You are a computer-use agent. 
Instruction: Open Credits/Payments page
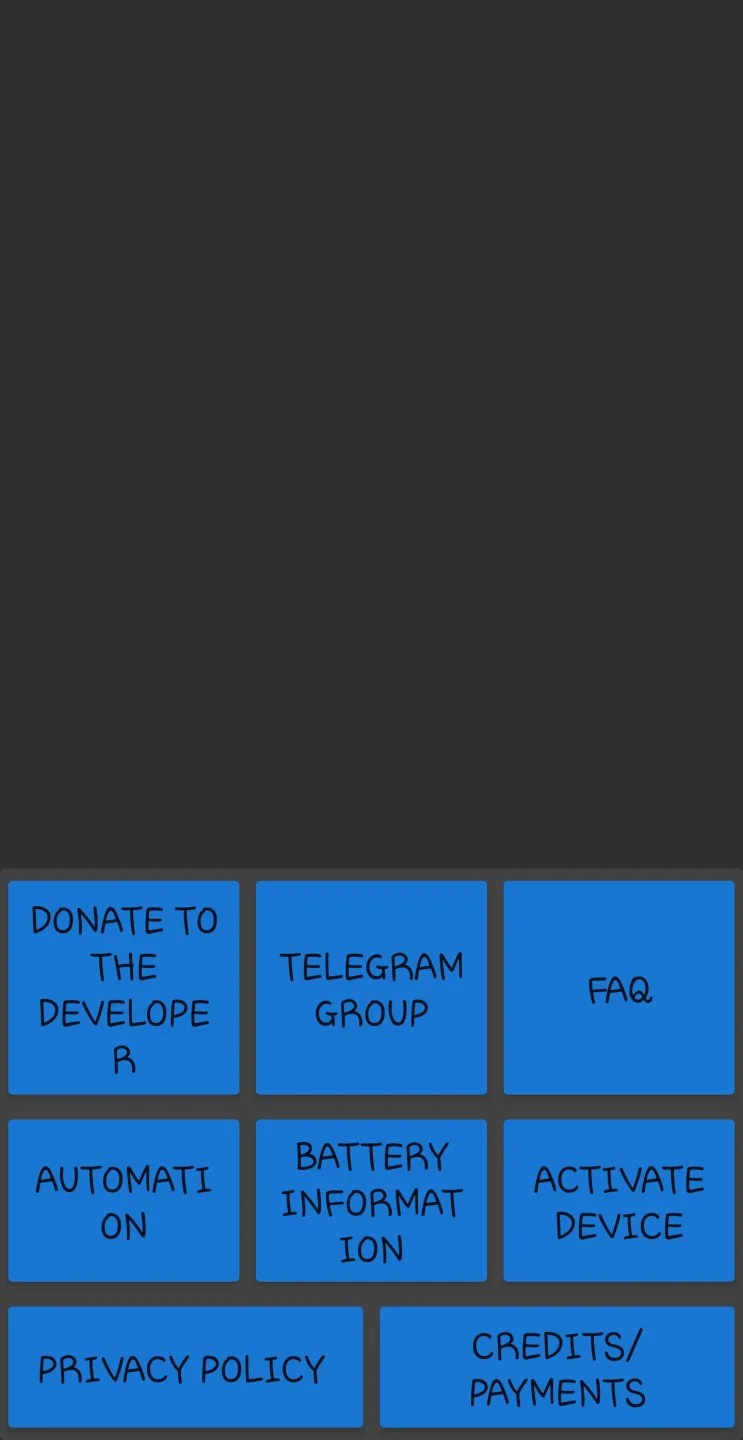point(557,1367)
